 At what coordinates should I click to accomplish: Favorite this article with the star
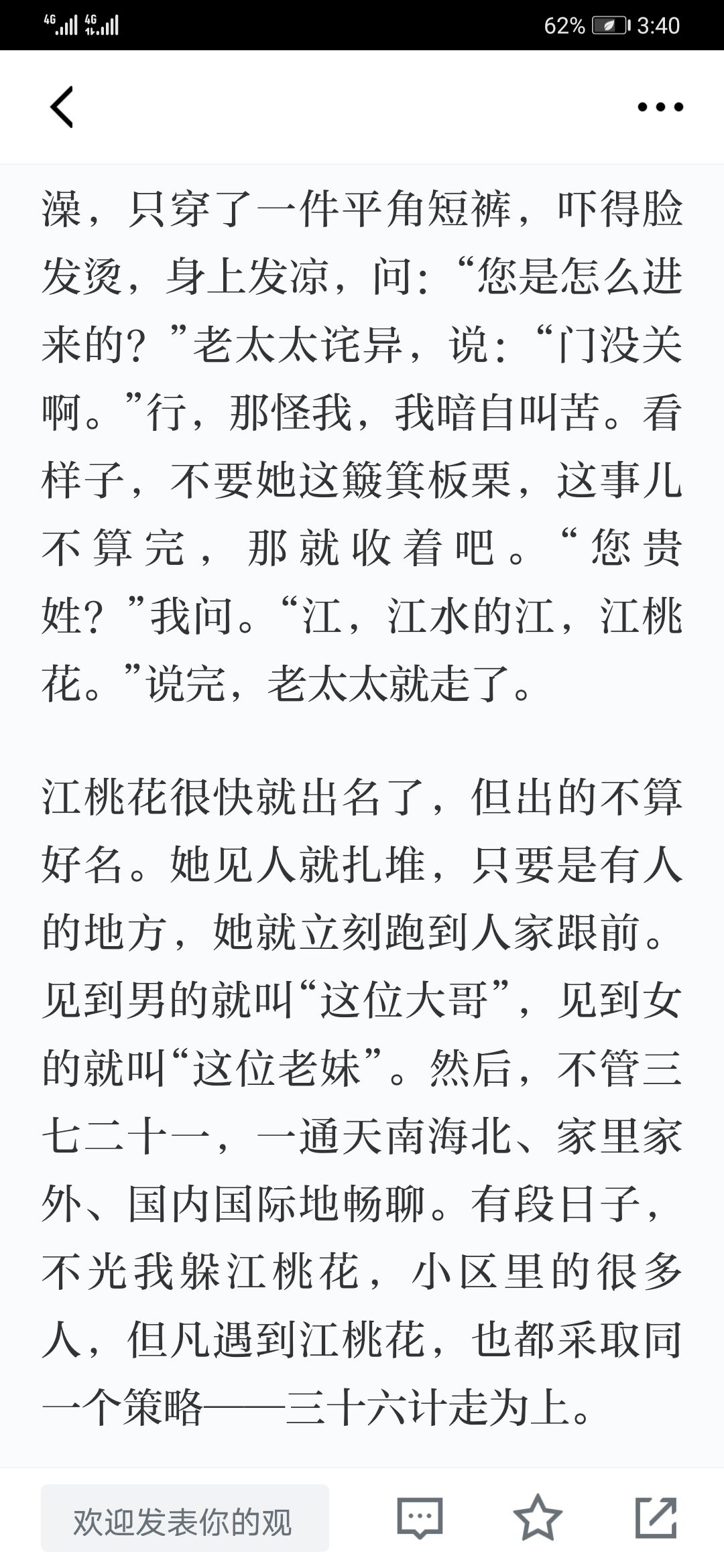tap(538, 1517)
